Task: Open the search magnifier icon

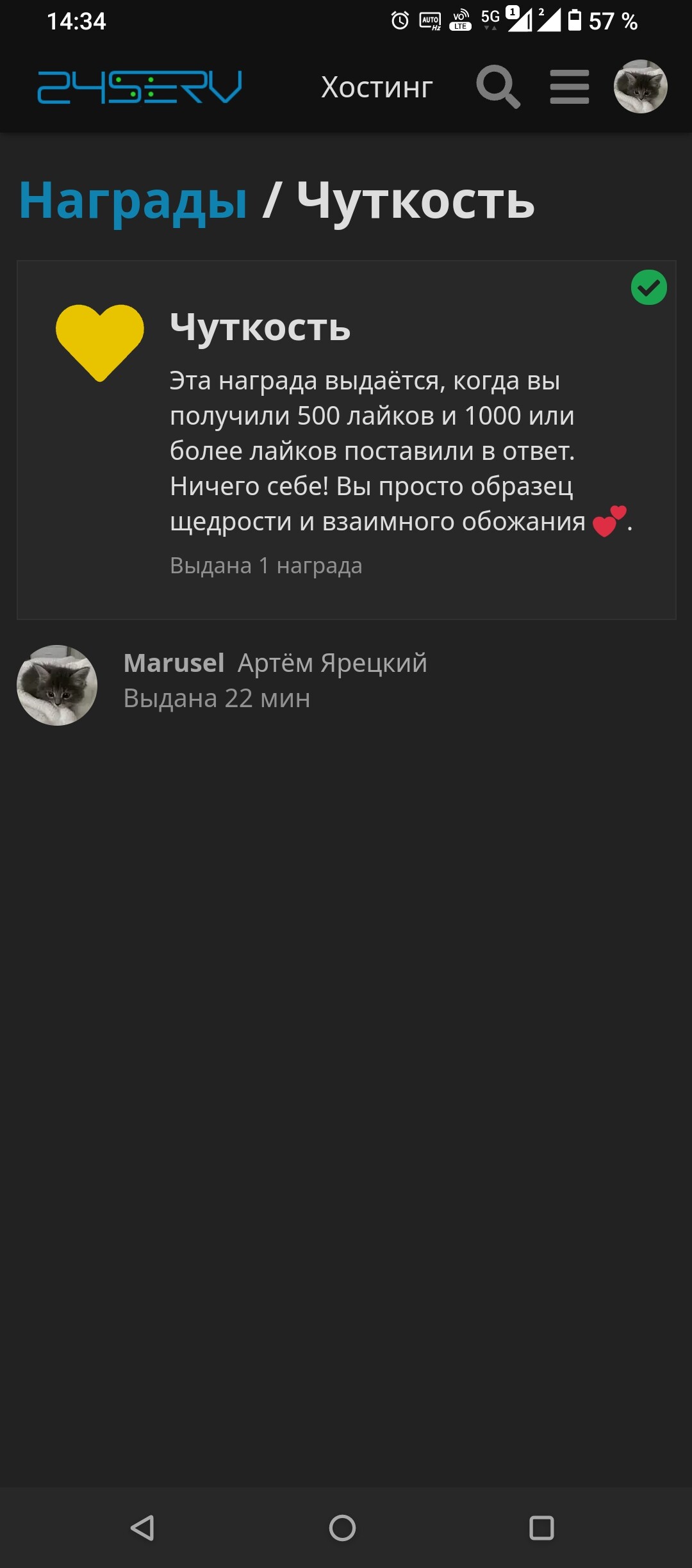Action: [498, 86]
